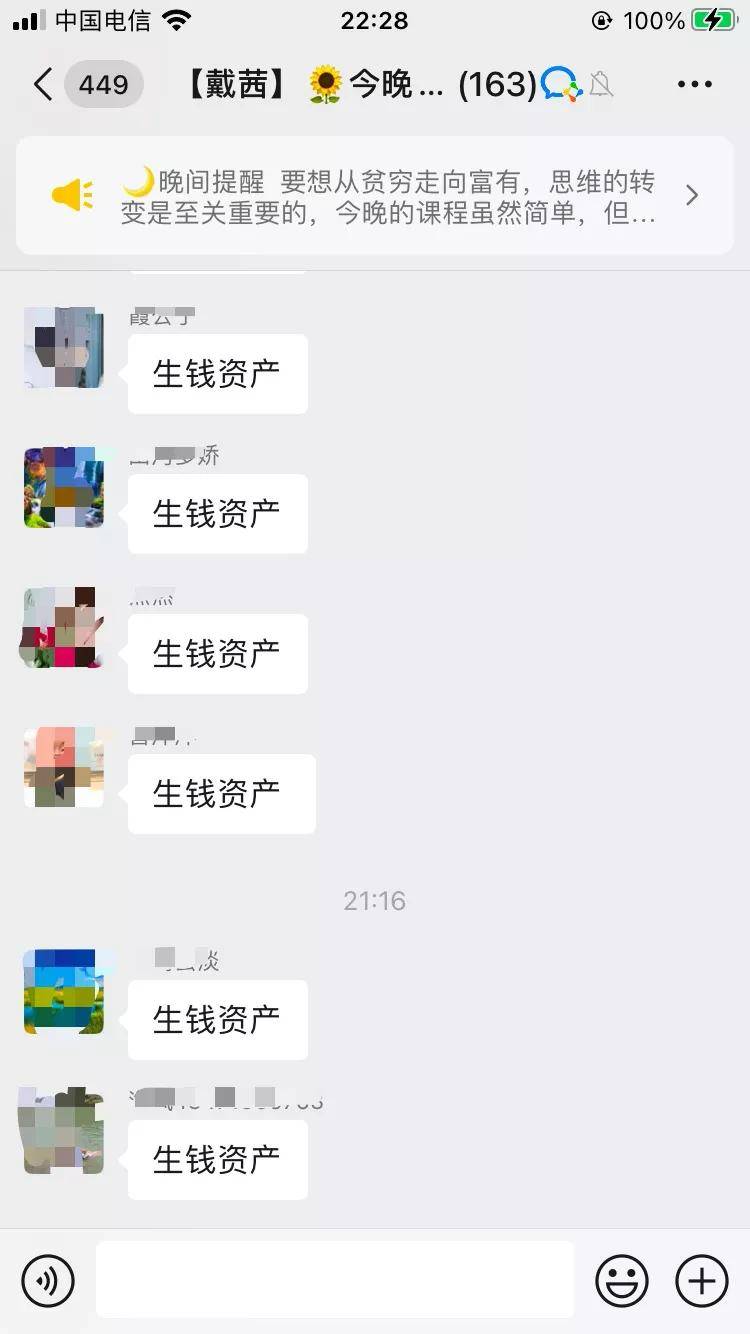Tap the 21:16 timestamp divider

[375, 900]
